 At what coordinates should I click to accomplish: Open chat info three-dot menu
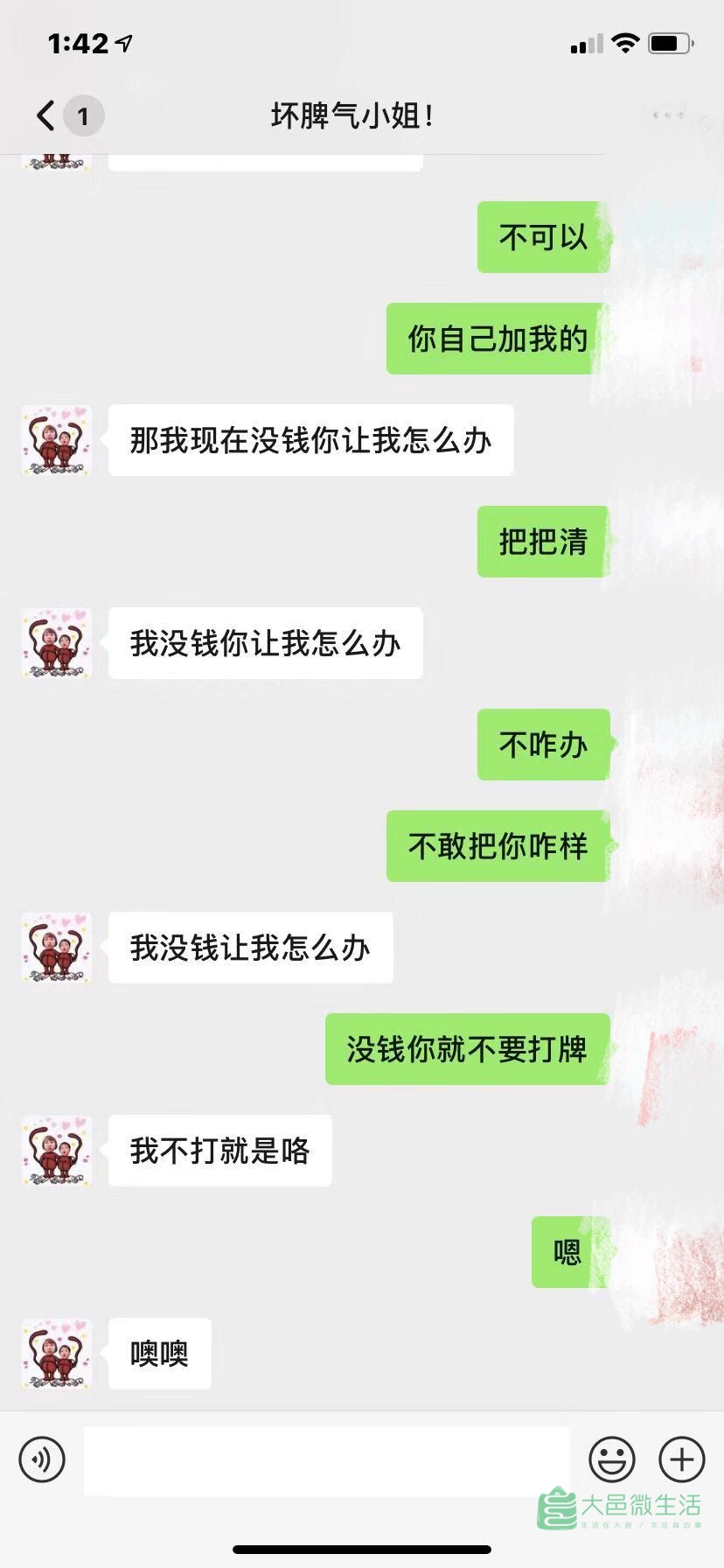click(669, 115)
